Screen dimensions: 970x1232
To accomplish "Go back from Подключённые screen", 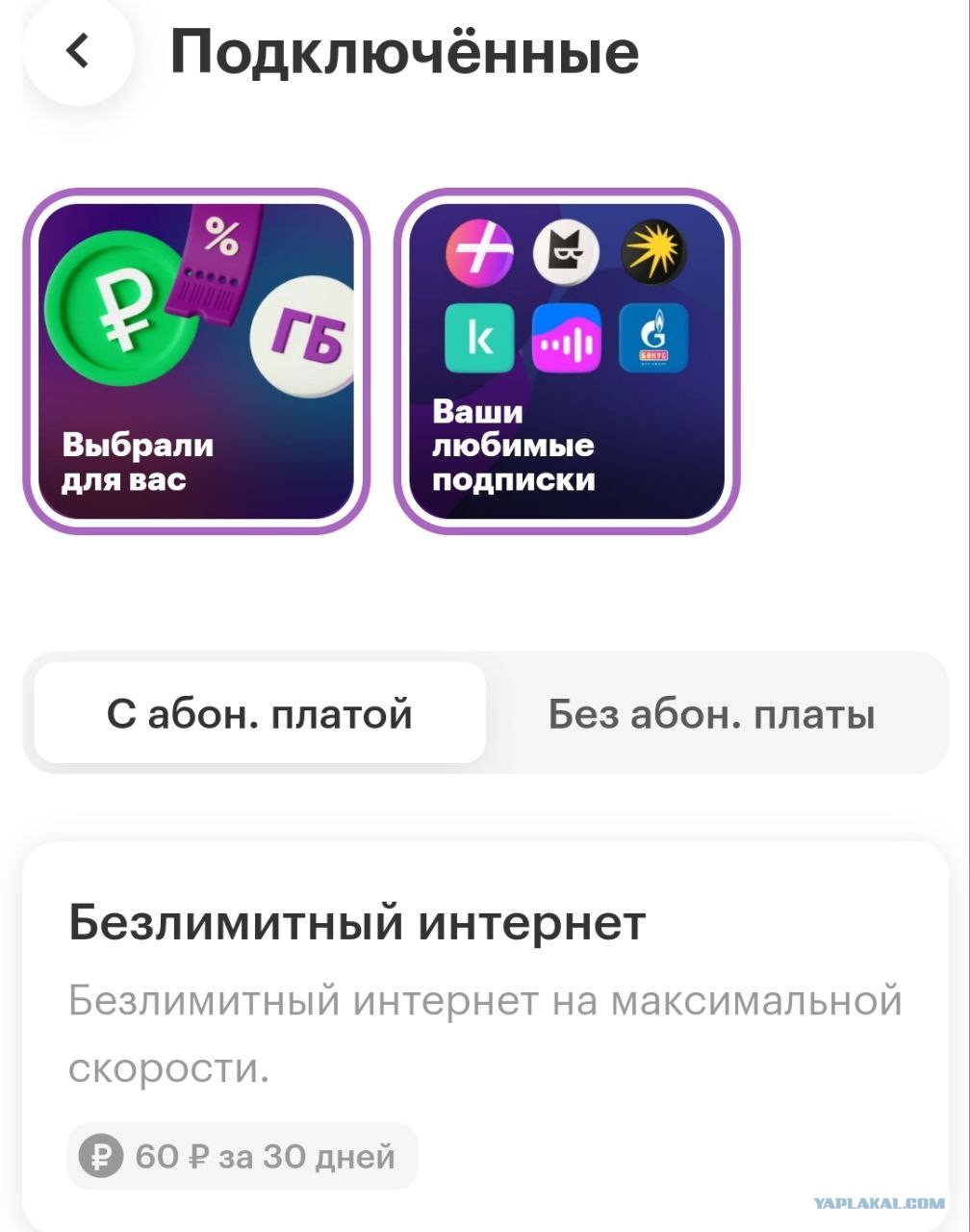I will click(x=78, y=51).
